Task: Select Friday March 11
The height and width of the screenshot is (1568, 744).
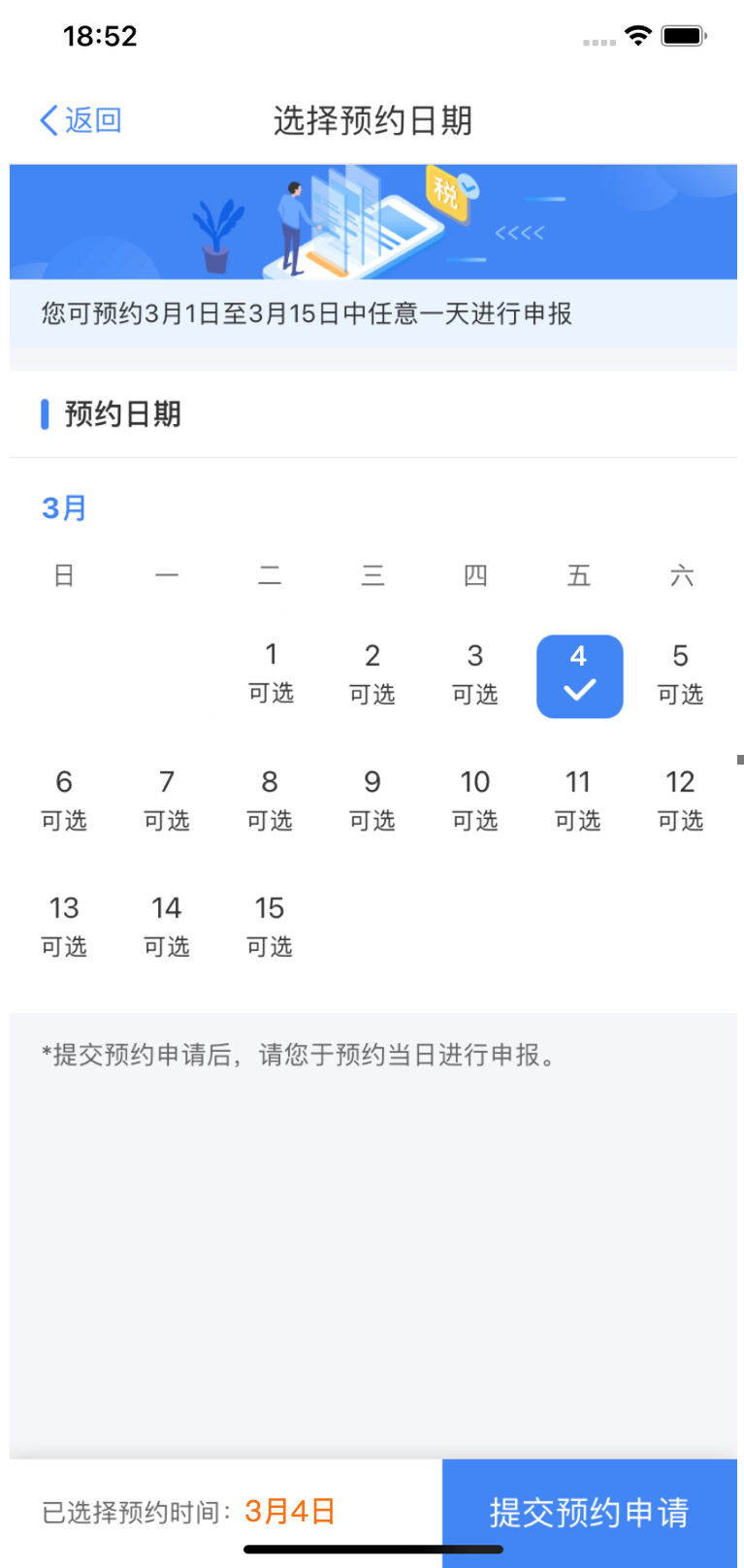Action: [578, 800]
